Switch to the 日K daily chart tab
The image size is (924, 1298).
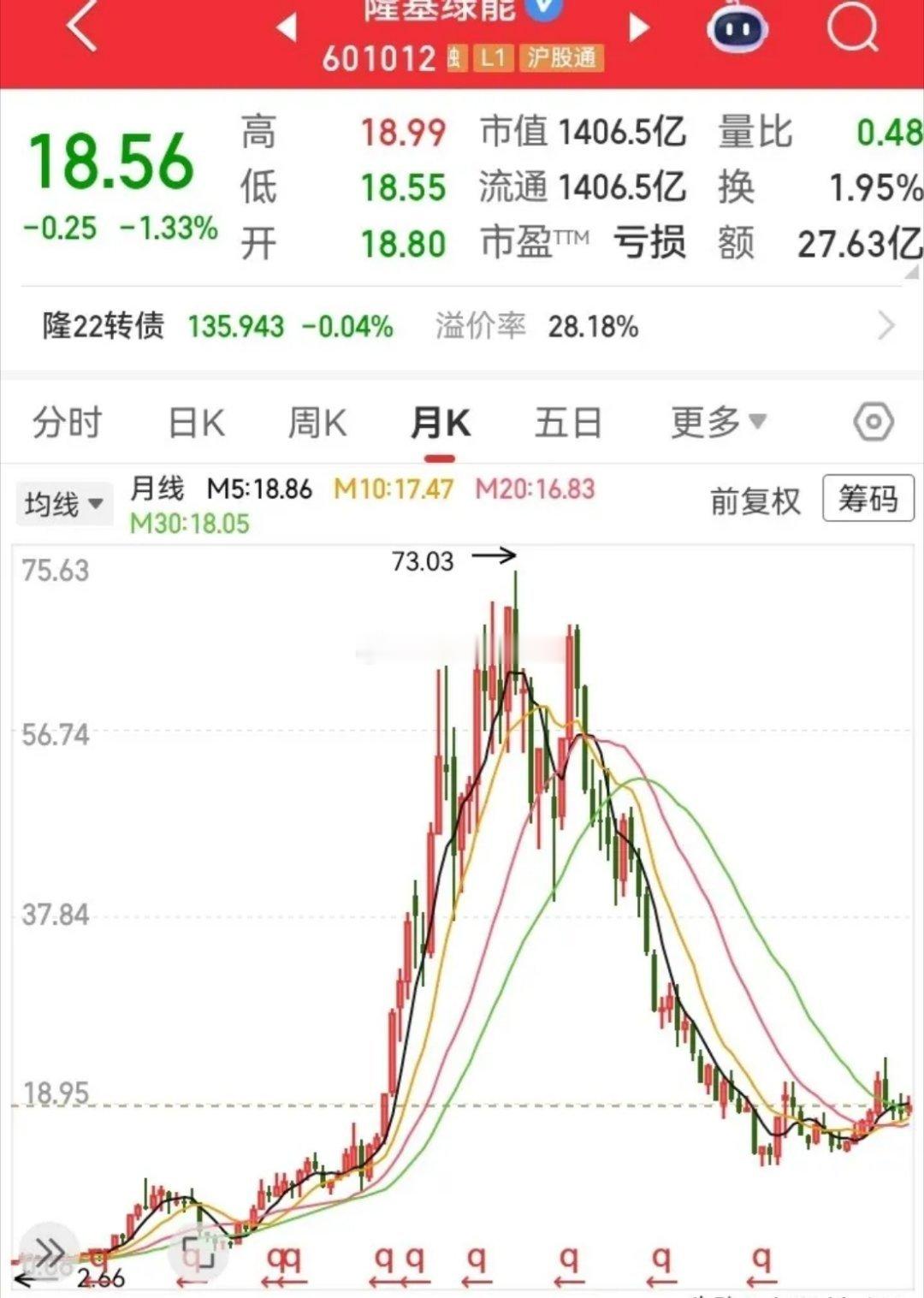[195, 421]
